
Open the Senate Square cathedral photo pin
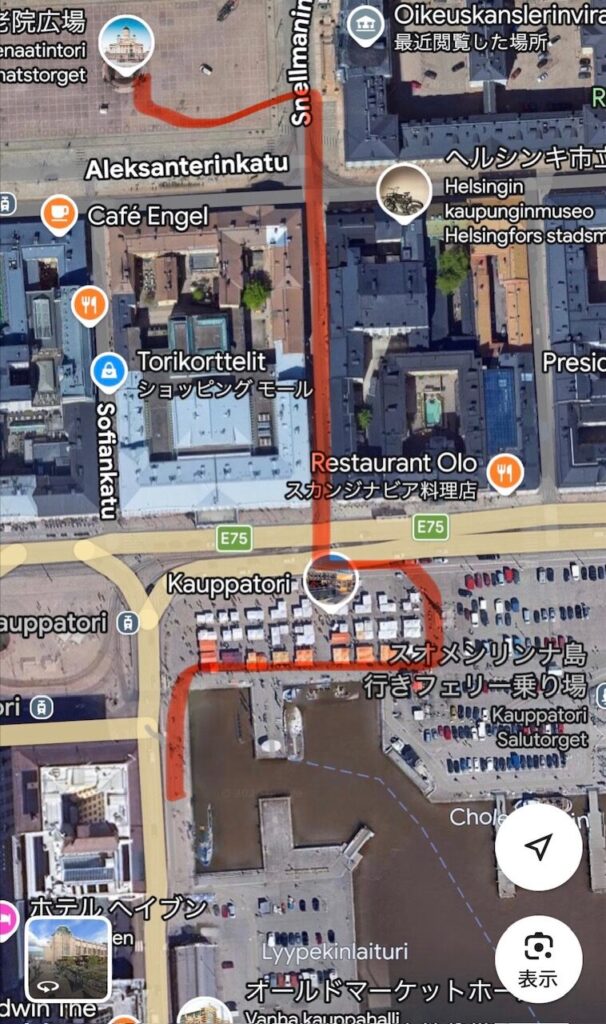click(127, 43)
